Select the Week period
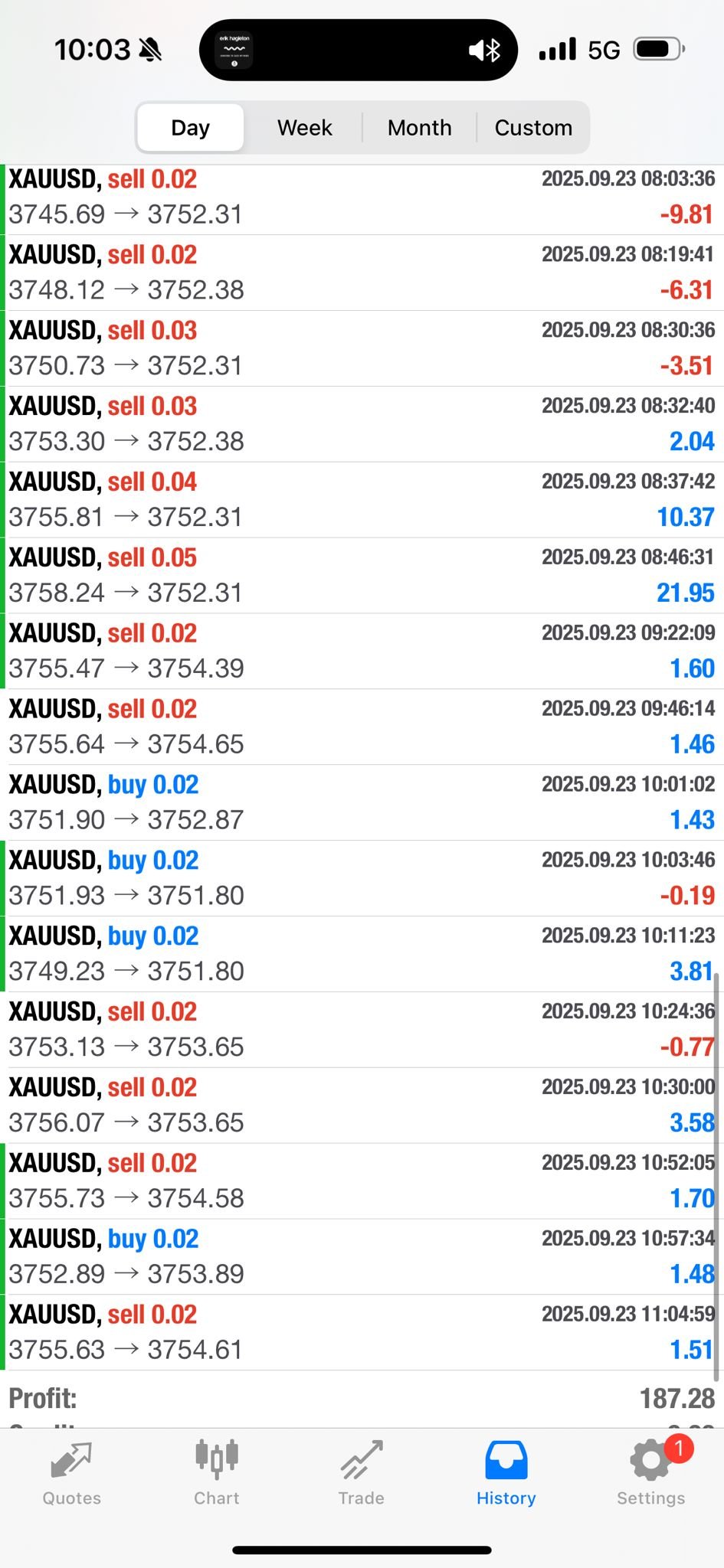724x1568 pixels. pyautogui.click(x=304, y=128)
